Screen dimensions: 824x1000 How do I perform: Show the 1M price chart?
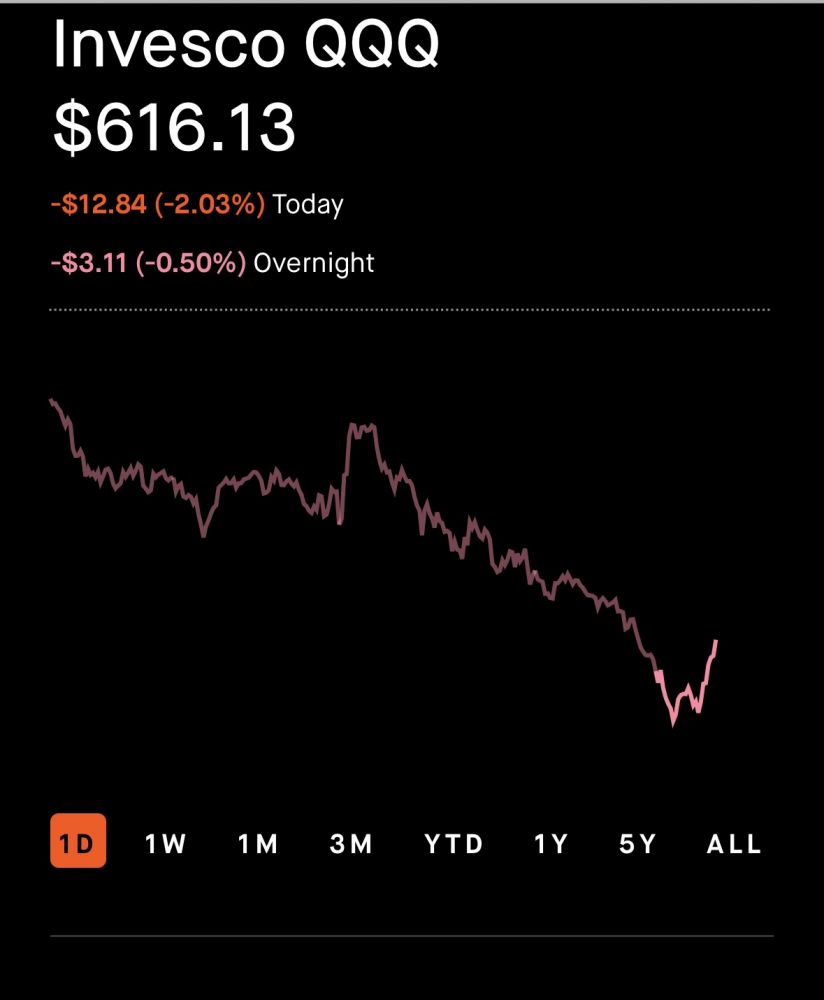[258, 844]
